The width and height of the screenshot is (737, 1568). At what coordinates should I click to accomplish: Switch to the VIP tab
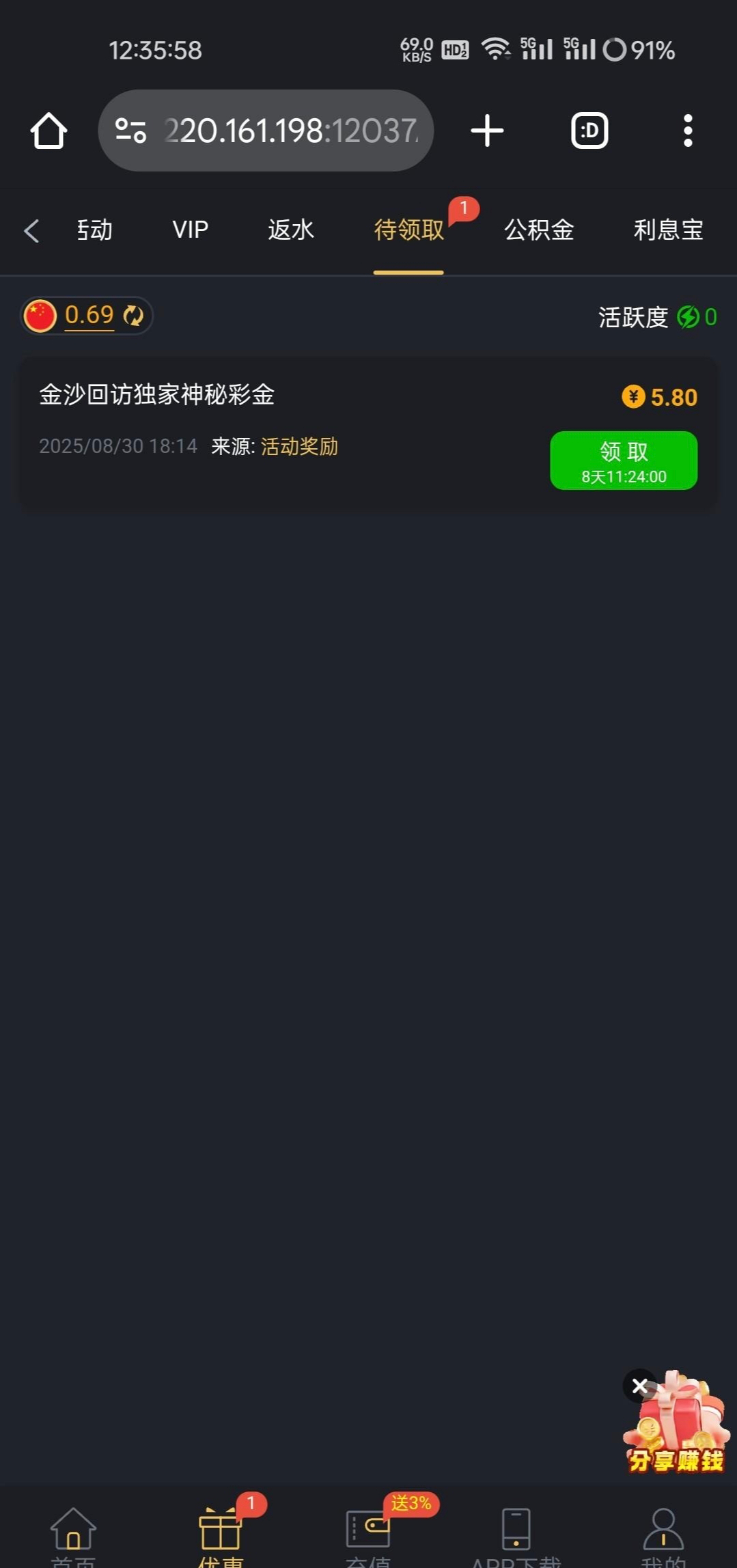click(190, 230)
